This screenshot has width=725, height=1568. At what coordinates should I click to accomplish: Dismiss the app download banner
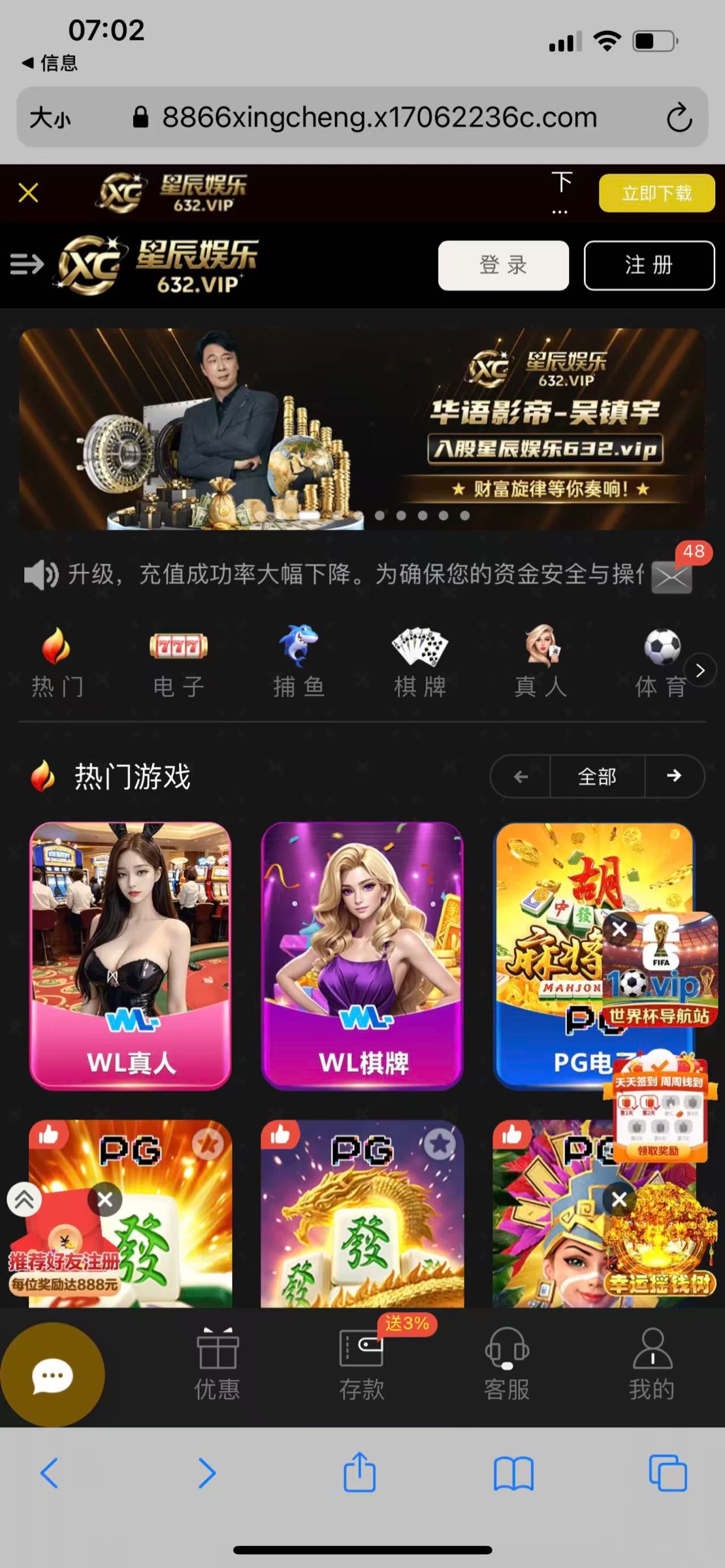pyautogui.click(x=28, y=193)
